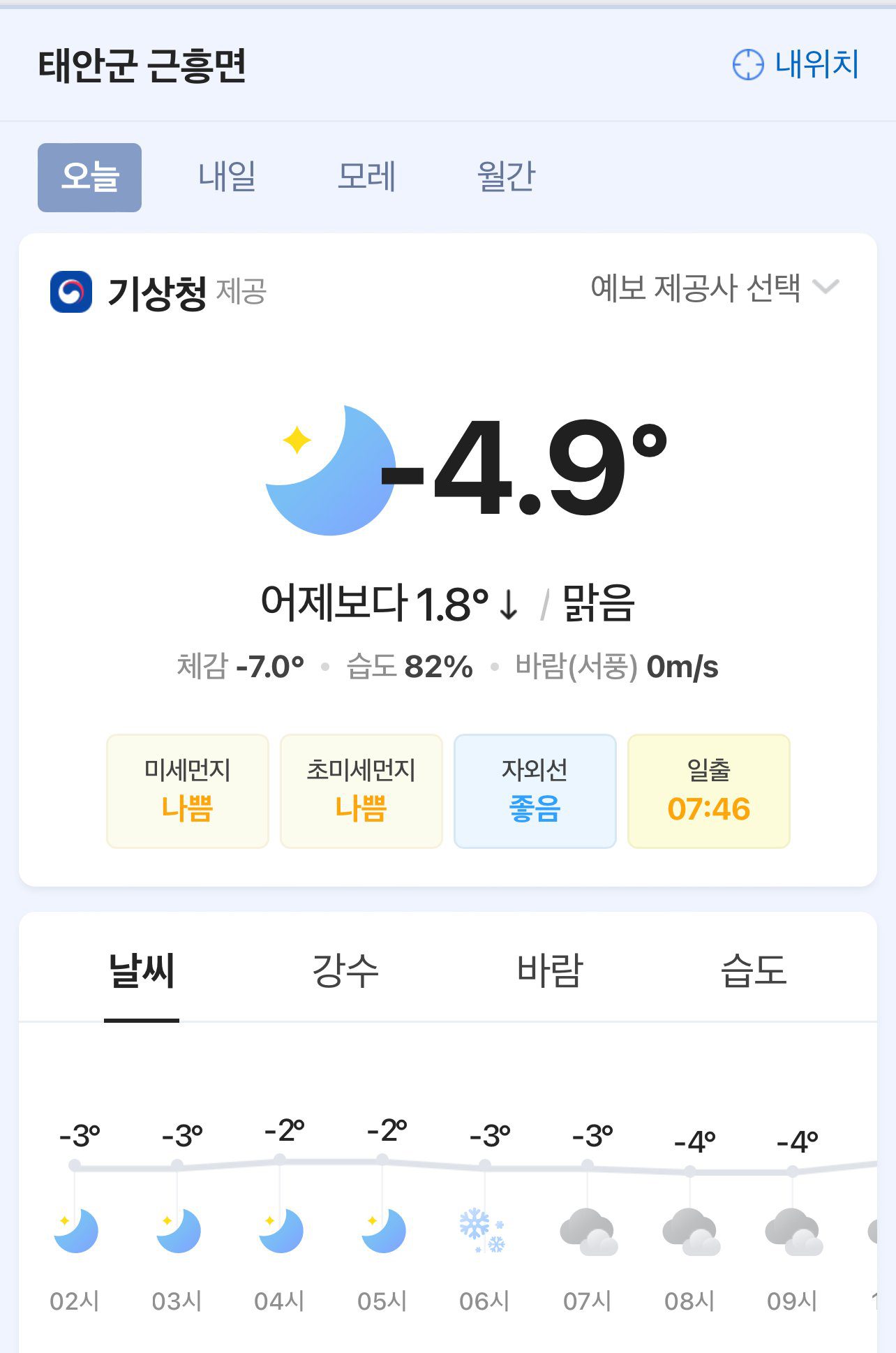896x1353 pixels.
Task: Select the 오늘 tab
Action: point(89,177)
